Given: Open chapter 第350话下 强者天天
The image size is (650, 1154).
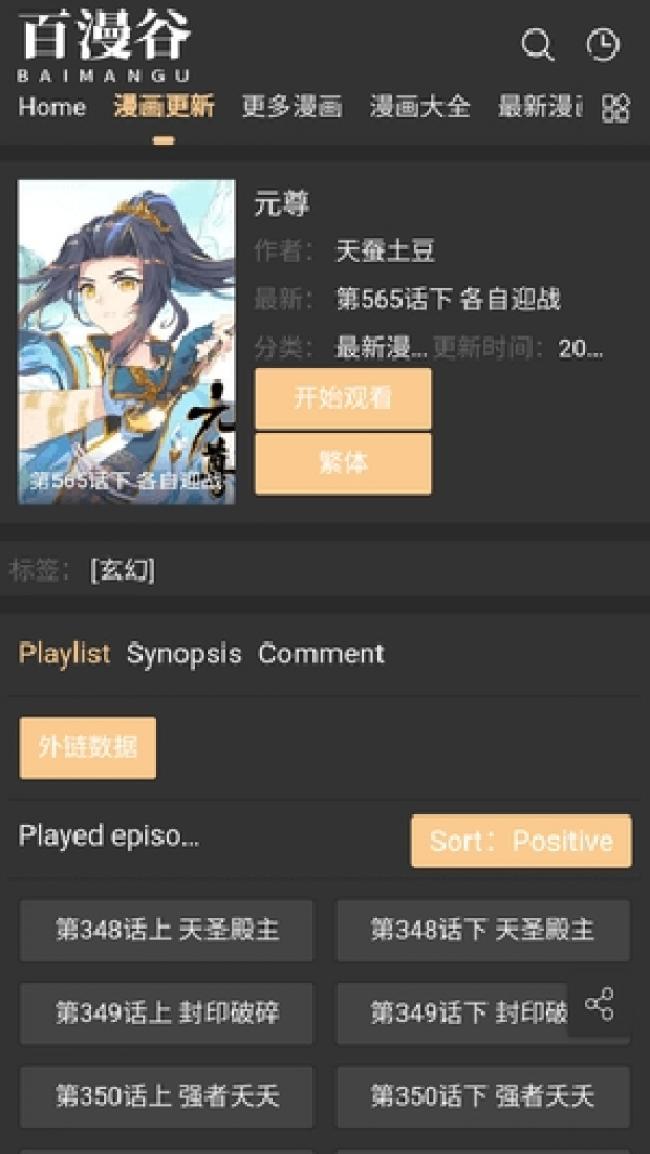Looking at the screenshot, I should pyautogui.click(x=482, y=1096).
